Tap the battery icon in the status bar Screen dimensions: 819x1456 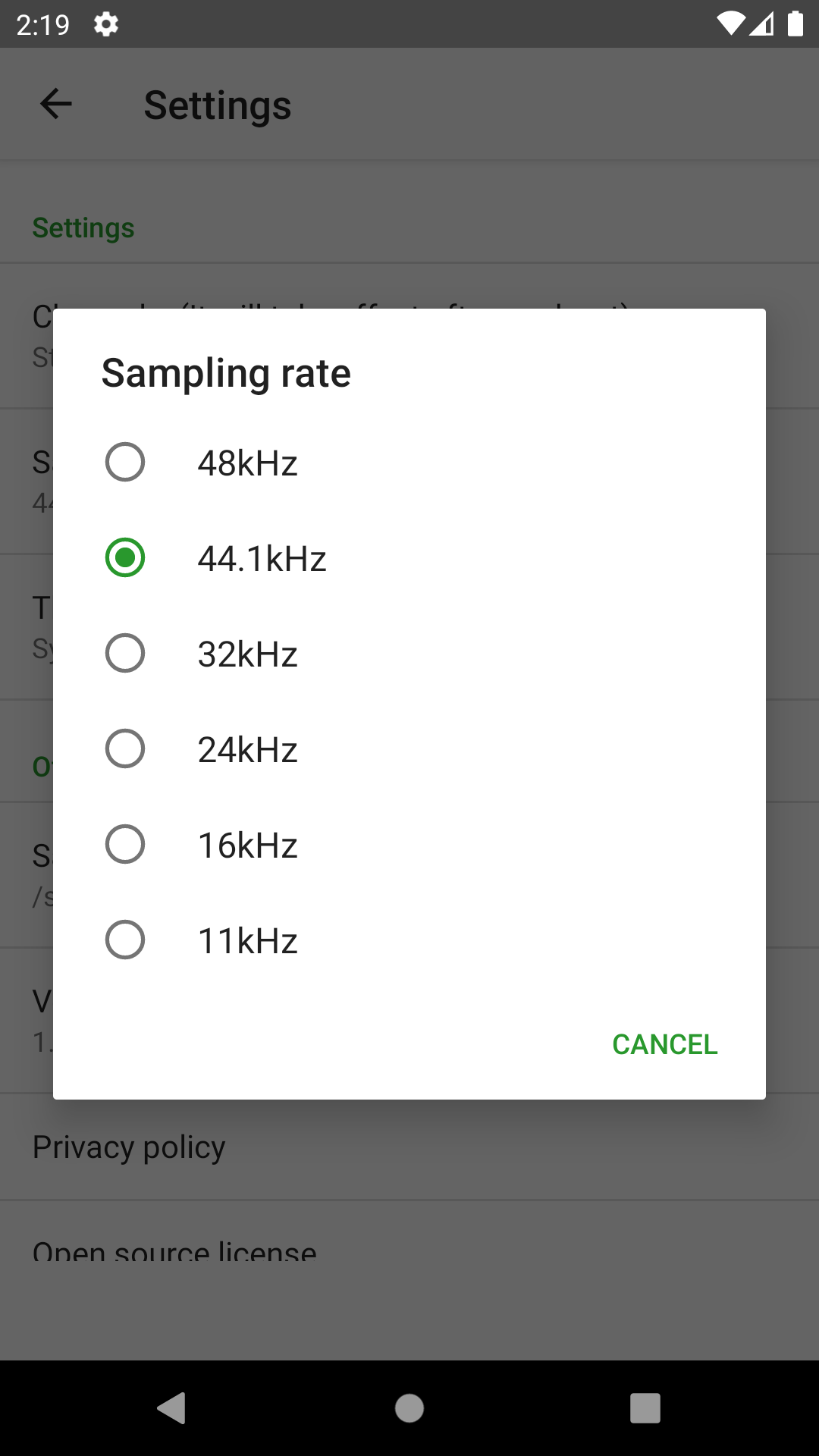point(795,24)
